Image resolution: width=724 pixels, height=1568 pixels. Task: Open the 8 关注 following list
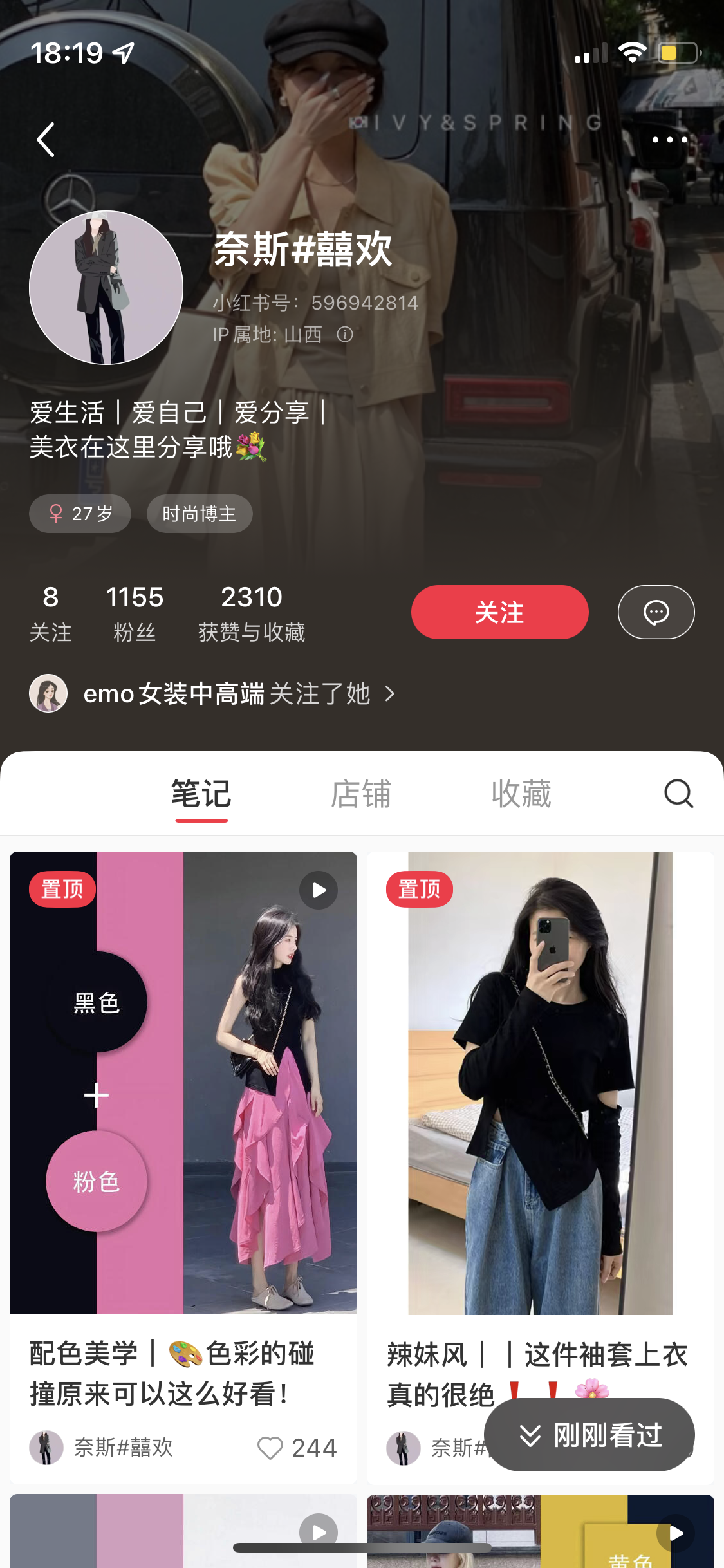(50, 613)
